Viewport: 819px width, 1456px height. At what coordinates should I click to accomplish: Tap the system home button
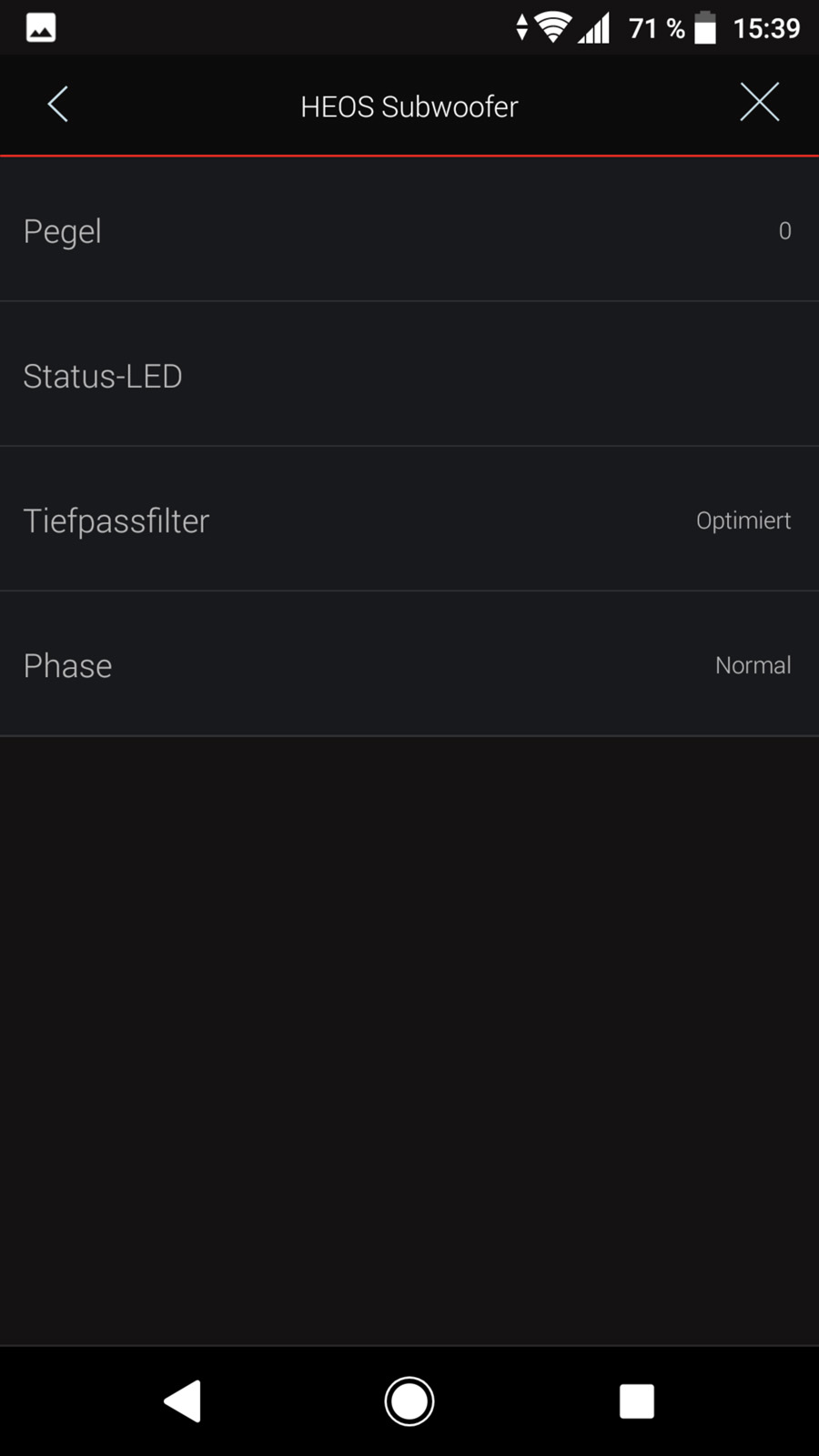tap(409, 1401)
